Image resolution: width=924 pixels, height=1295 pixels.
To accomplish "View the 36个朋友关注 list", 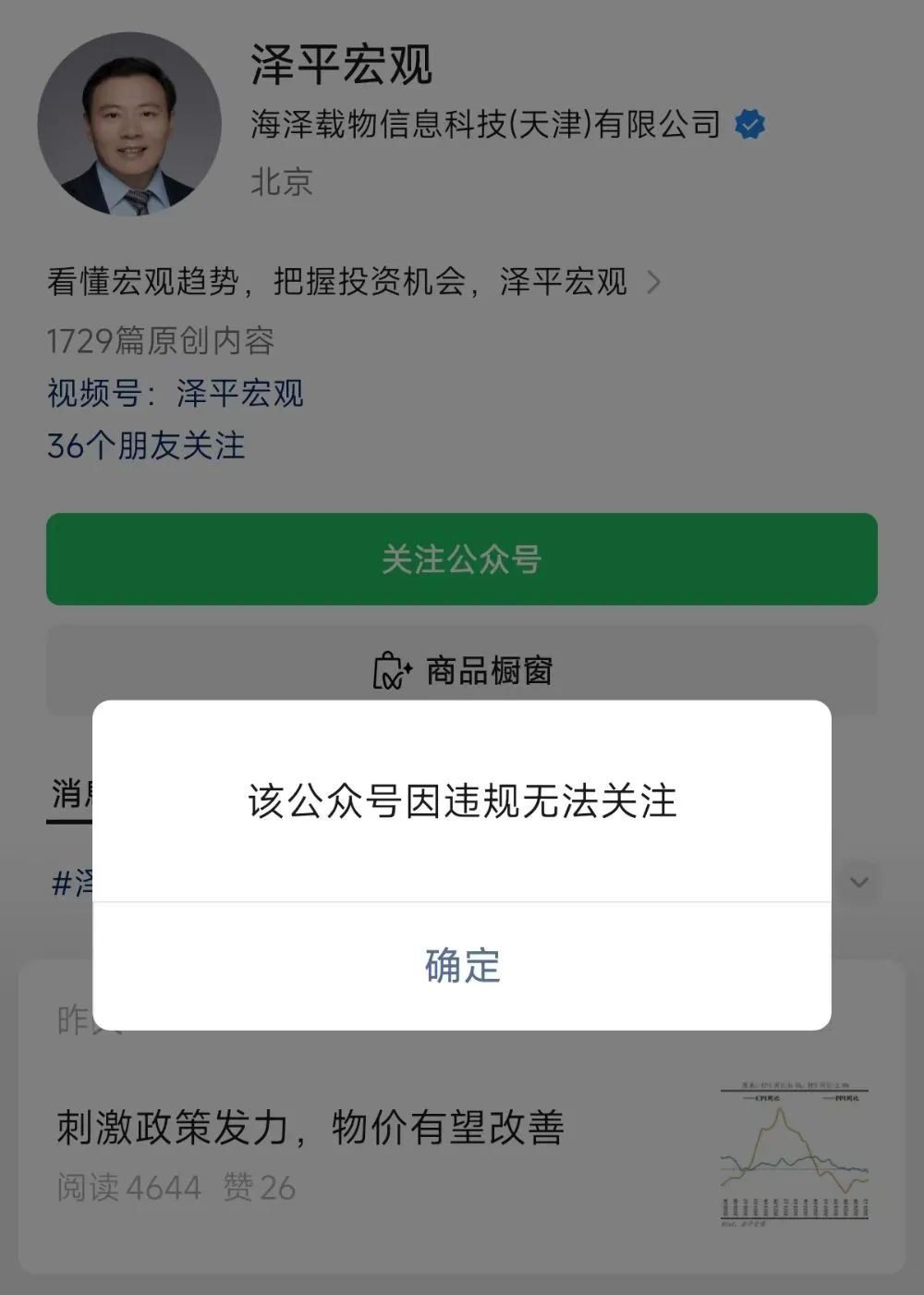I will (146, 446).
